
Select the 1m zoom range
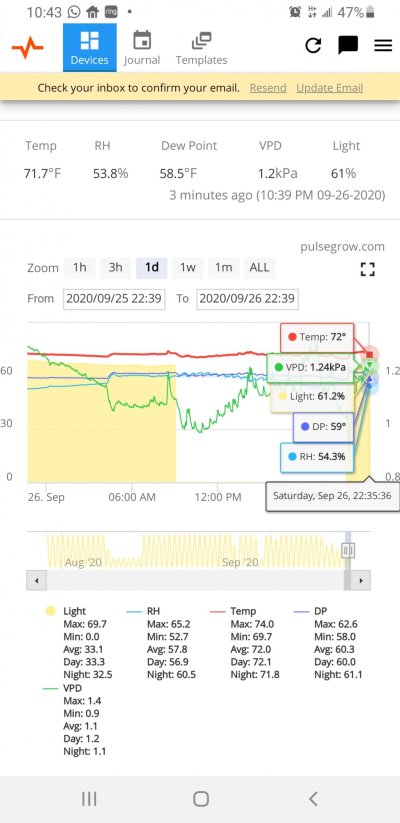click(x=223, y=267)
